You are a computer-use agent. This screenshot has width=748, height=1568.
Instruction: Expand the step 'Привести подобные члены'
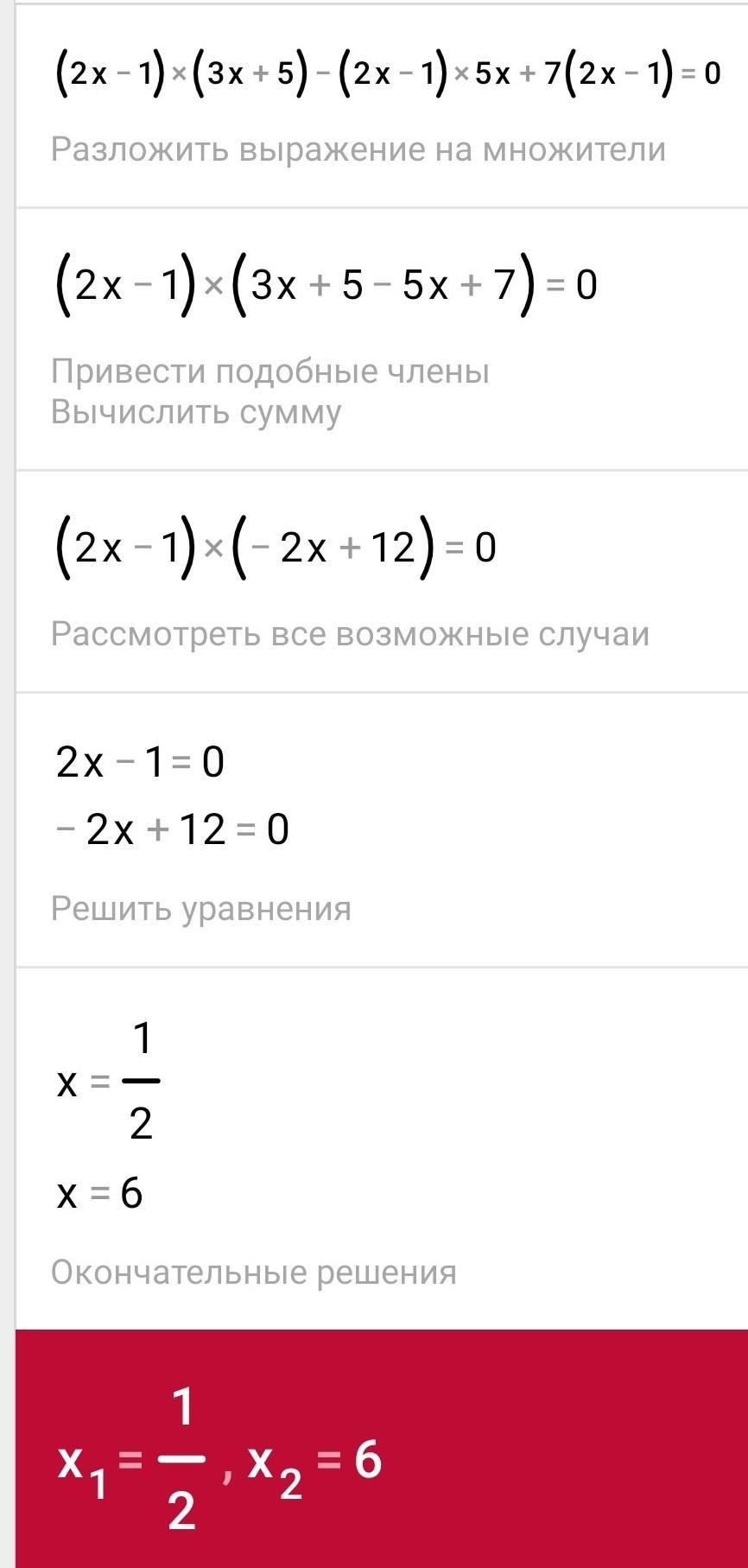coord(269,371)
